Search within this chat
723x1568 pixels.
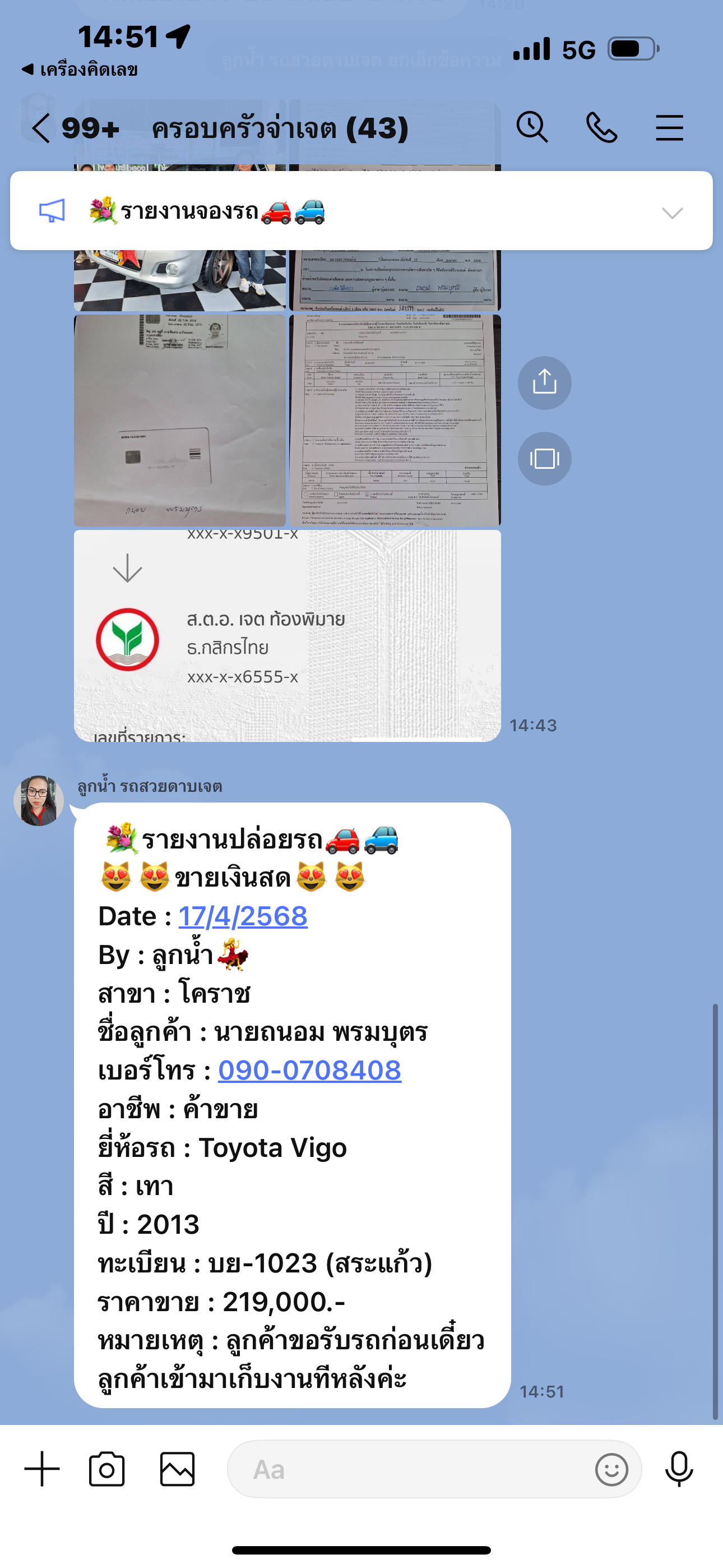coord(532,128)
